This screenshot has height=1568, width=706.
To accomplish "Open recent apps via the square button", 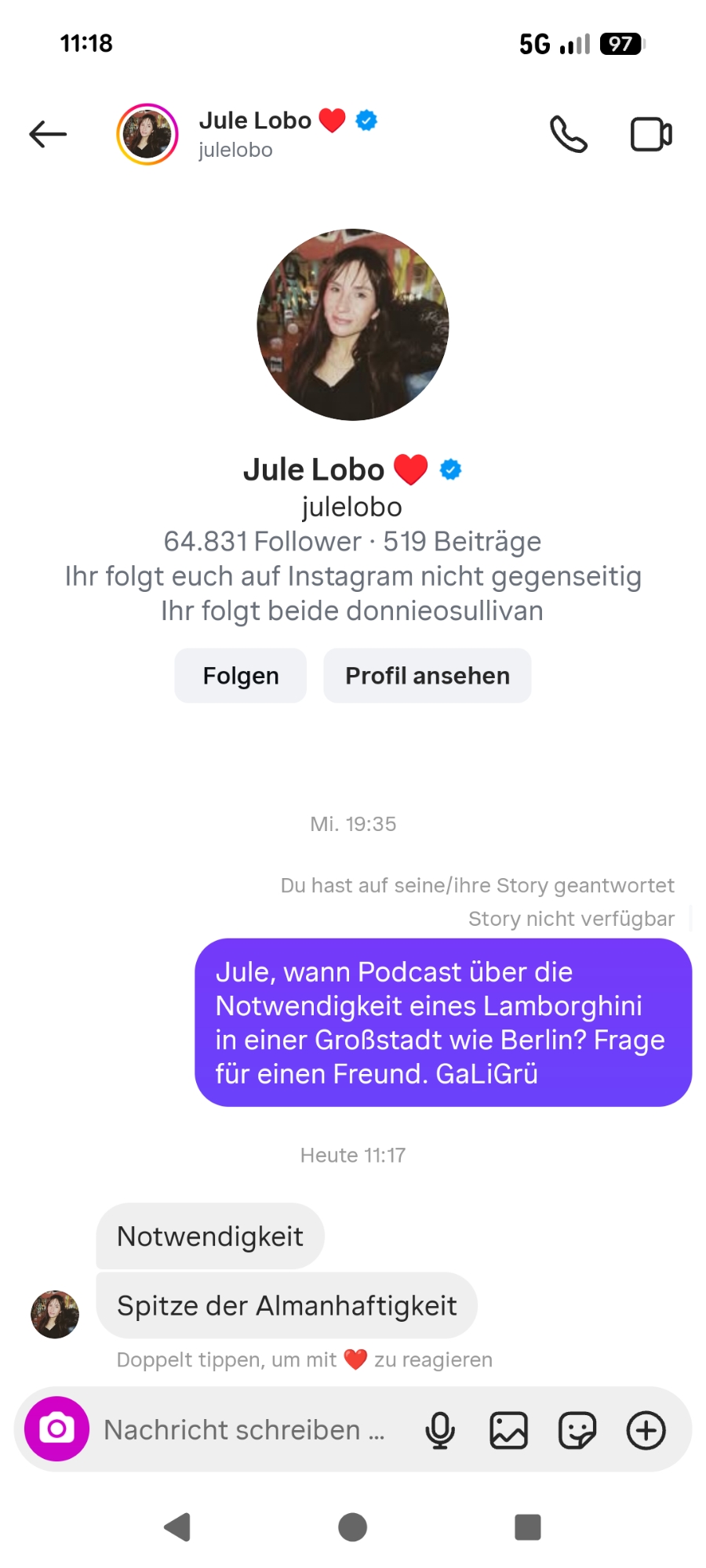I will [x=527, y=1526].
